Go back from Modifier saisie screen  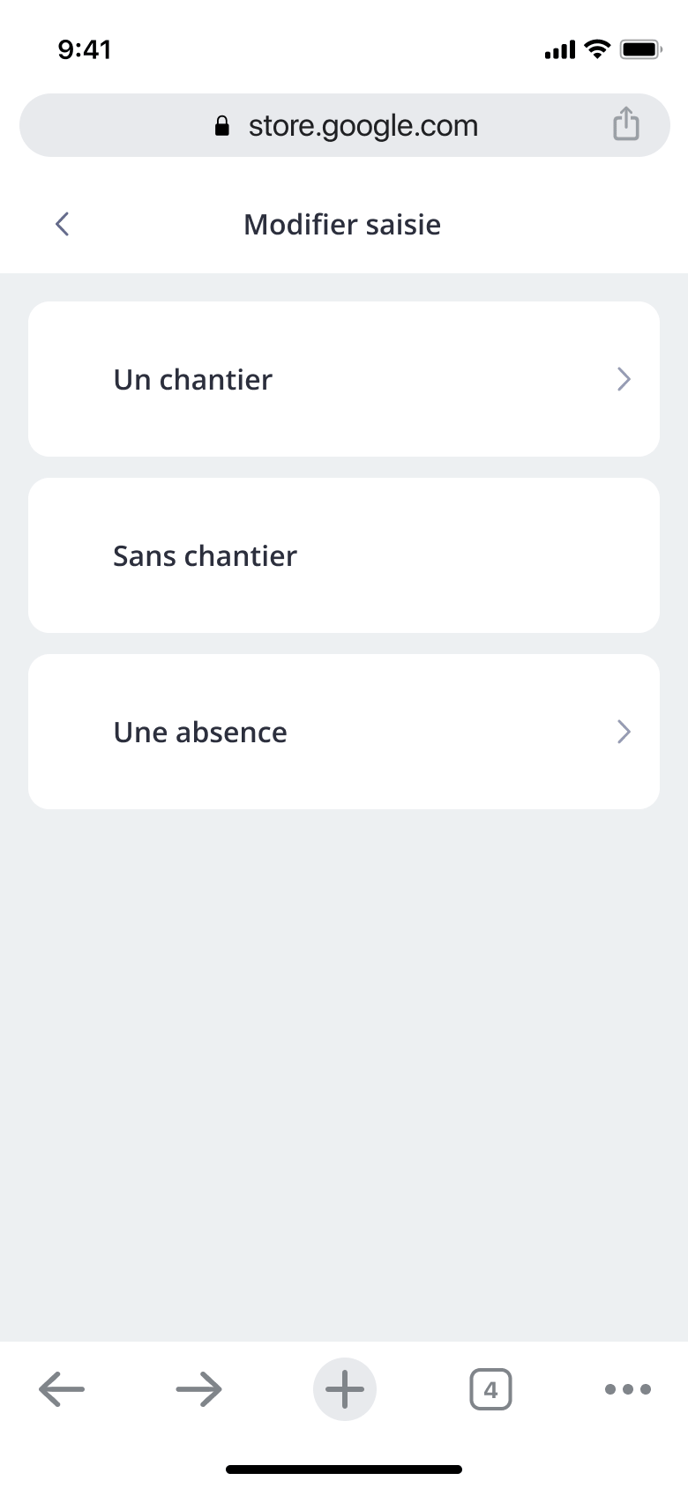(62, 224)
